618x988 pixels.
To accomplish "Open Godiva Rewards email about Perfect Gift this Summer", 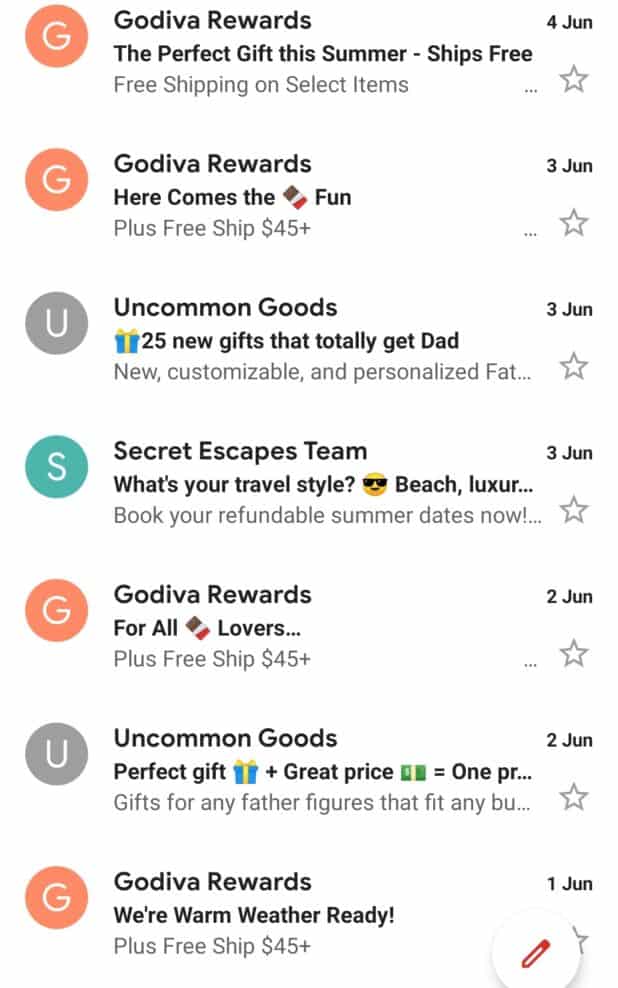I will (x=320, y=53).
